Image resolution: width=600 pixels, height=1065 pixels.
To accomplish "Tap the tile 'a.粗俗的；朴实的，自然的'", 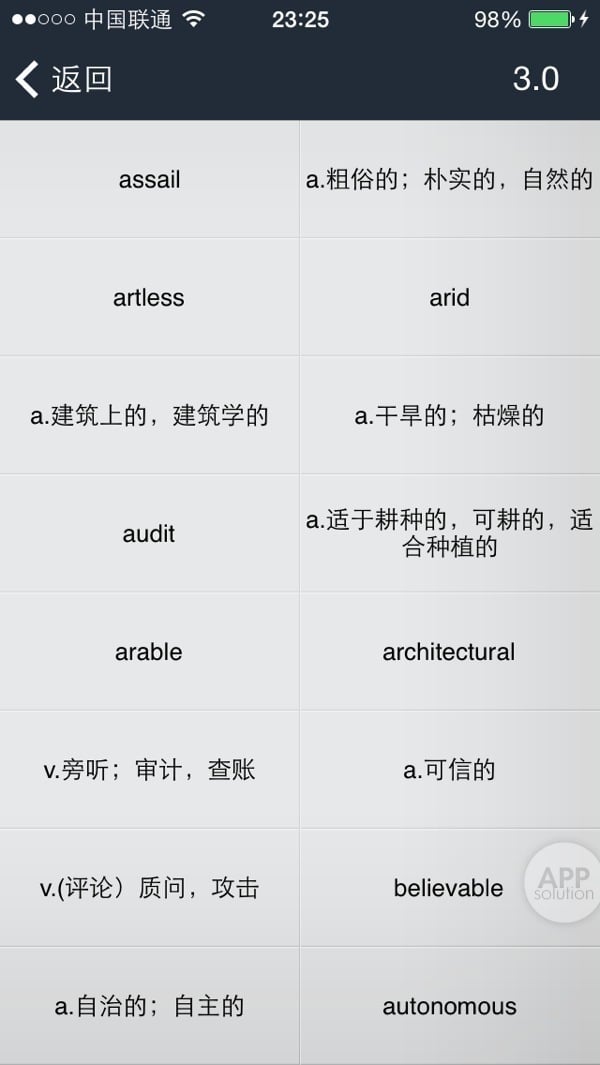I will point(449,180).
